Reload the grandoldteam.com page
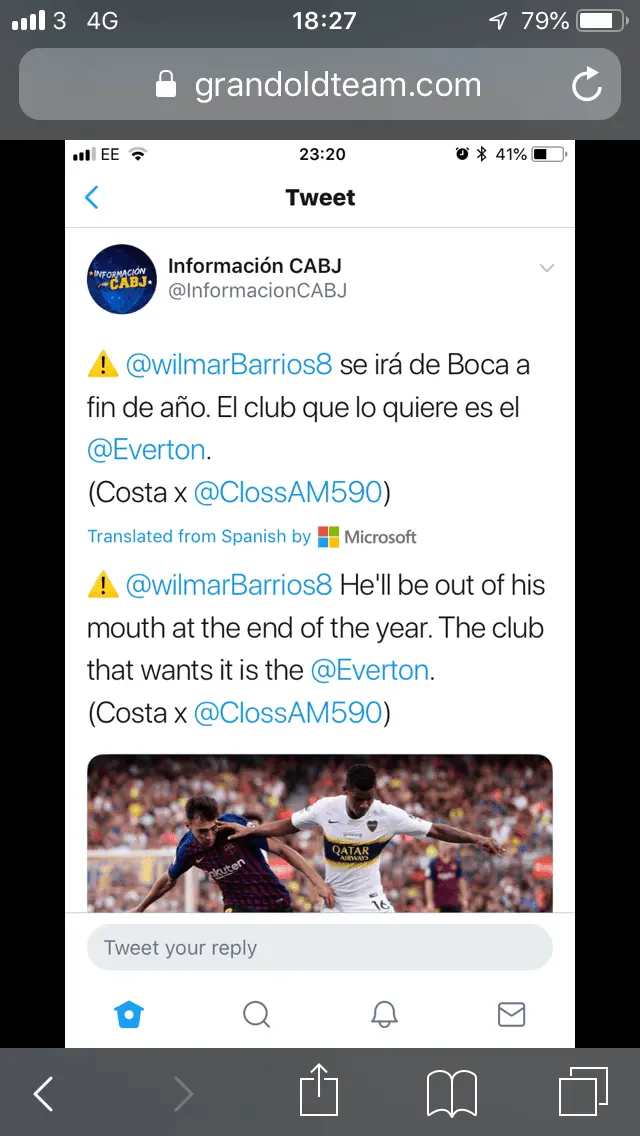Screen dimensions: 640x1136 [586, 85]
